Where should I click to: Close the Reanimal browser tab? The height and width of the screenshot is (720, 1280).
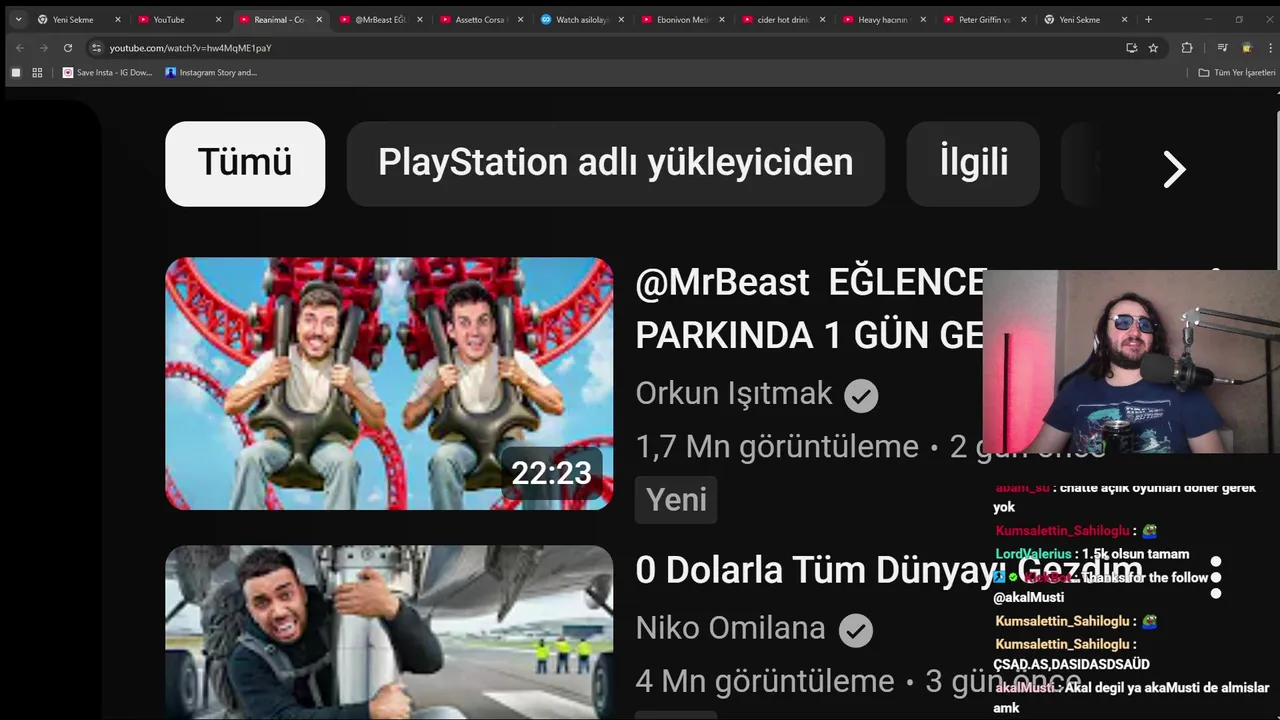click(319, 20)
